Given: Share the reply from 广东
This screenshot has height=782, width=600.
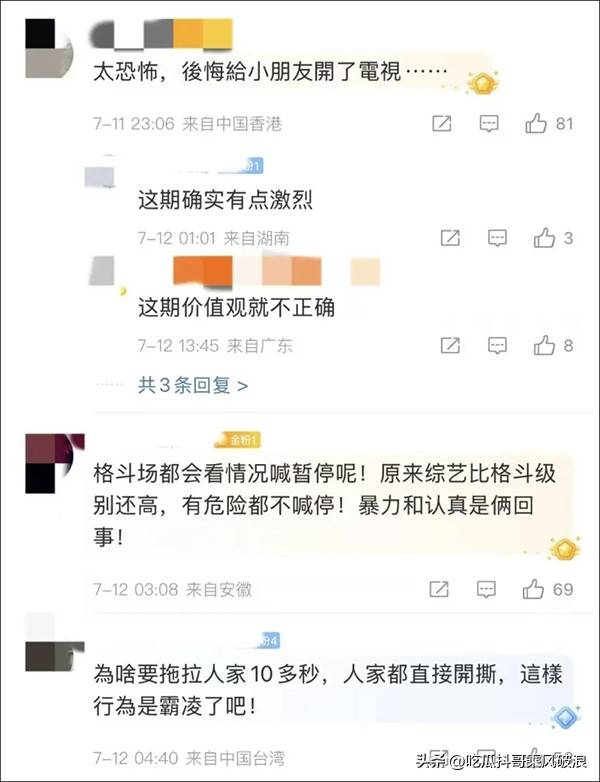Looking at the screenshot, I should click(450, 346).
